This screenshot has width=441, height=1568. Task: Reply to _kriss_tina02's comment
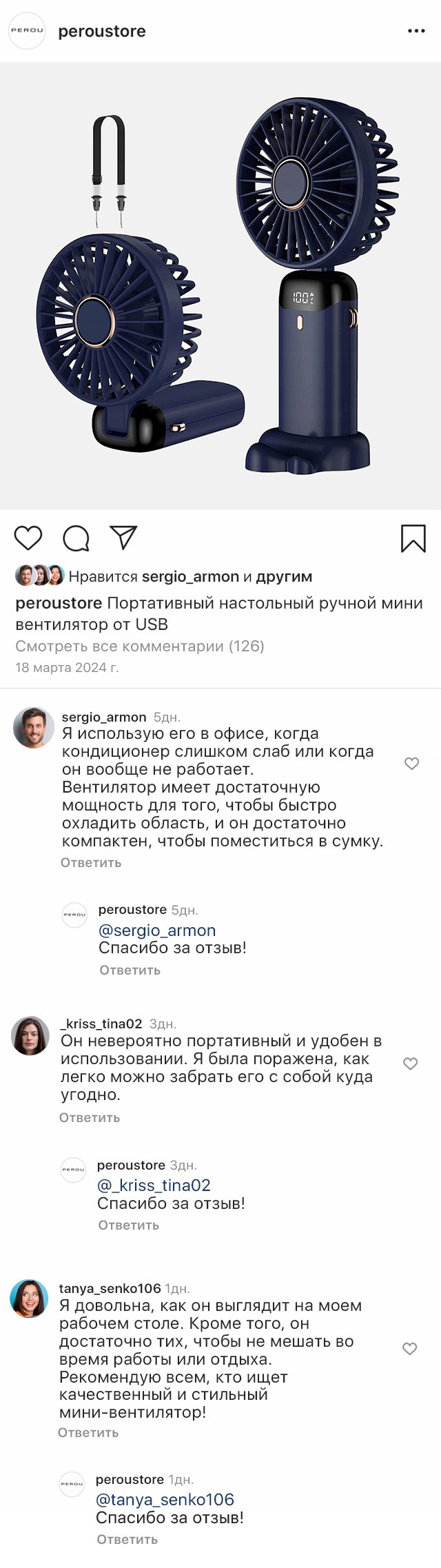click(x=90, y=1117)
